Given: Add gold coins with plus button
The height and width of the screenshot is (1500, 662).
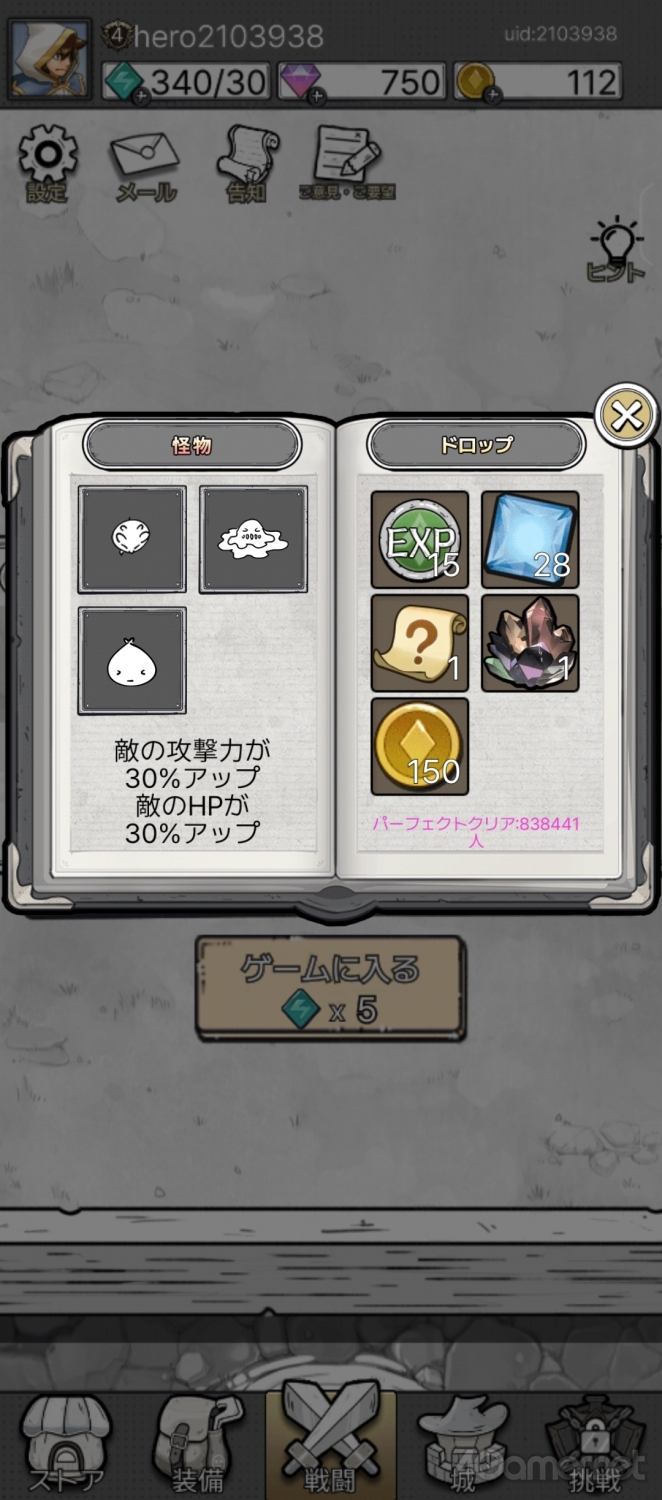Looking at the screenshot, I should [x=490, y=96].
